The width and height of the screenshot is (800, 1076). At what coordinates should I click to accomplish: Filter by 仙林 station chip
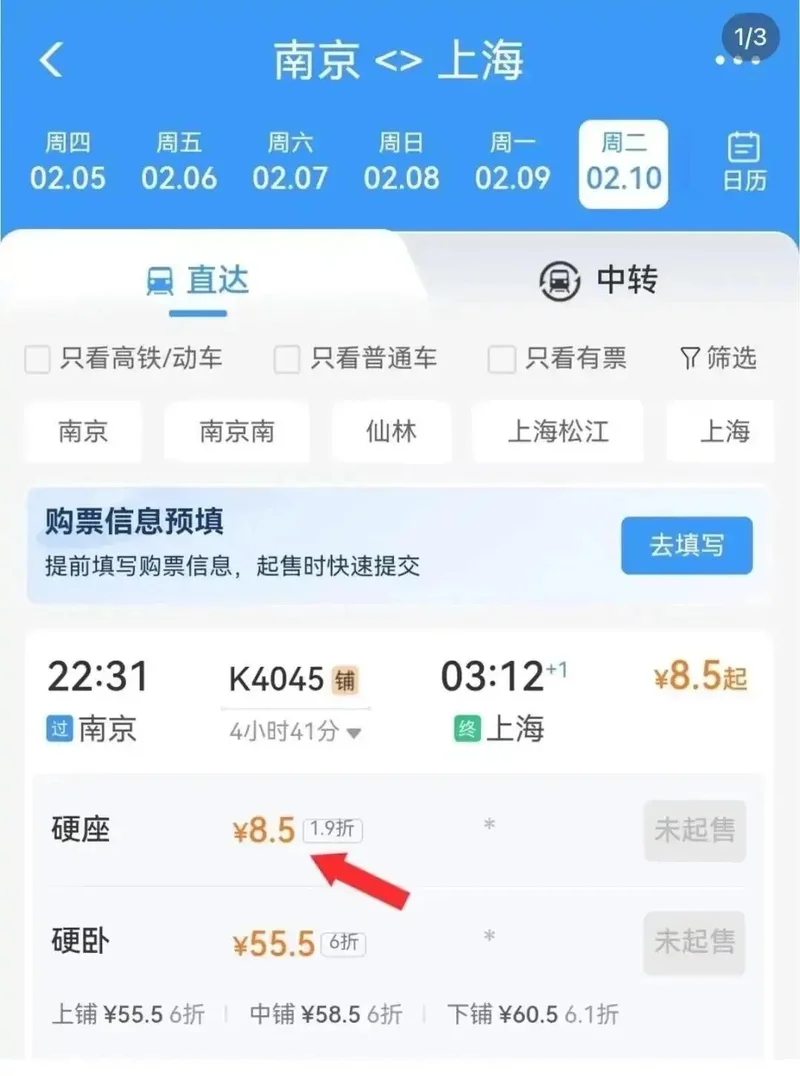point(391,432)
